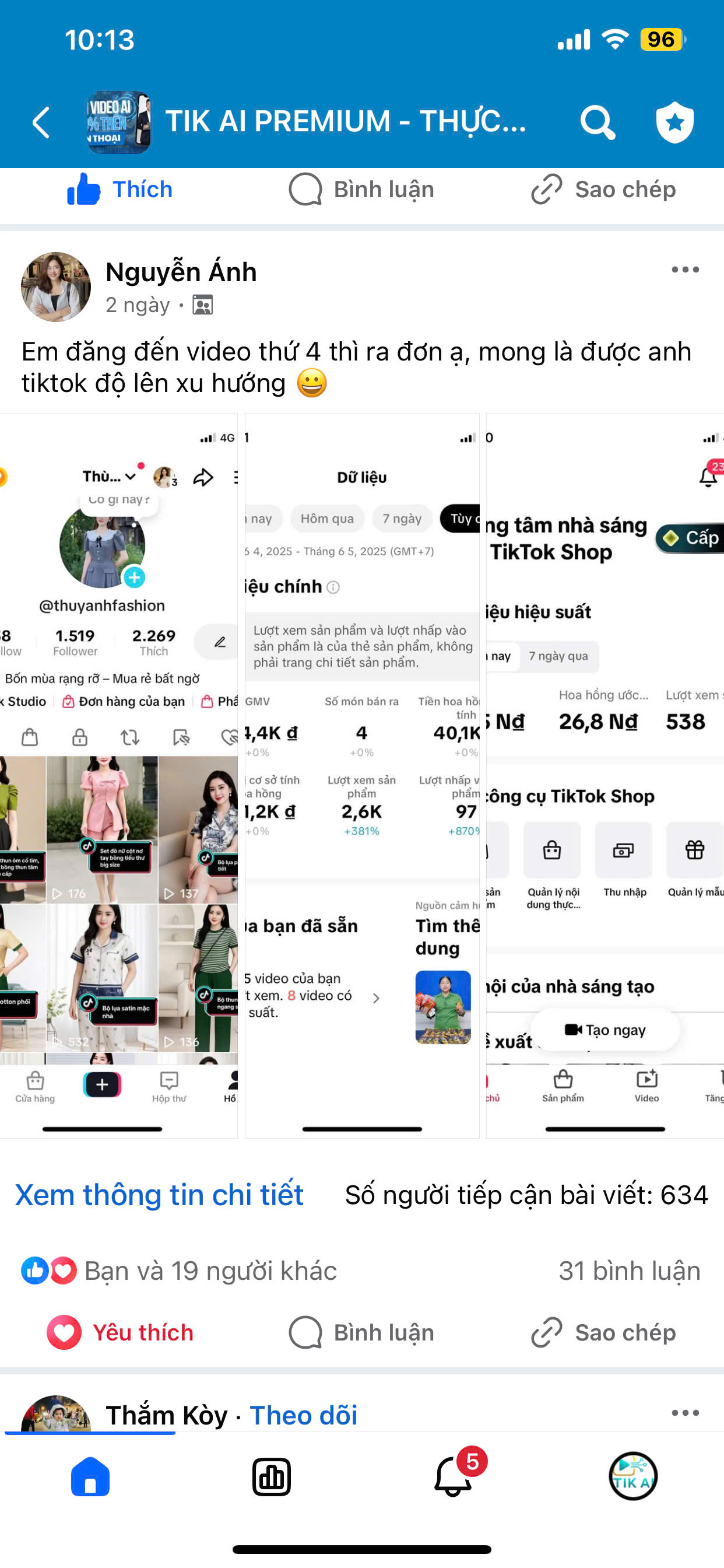Follow Thắm Kòy via Theo dõi
The image size is (724, 1568).
(303, 1415)
